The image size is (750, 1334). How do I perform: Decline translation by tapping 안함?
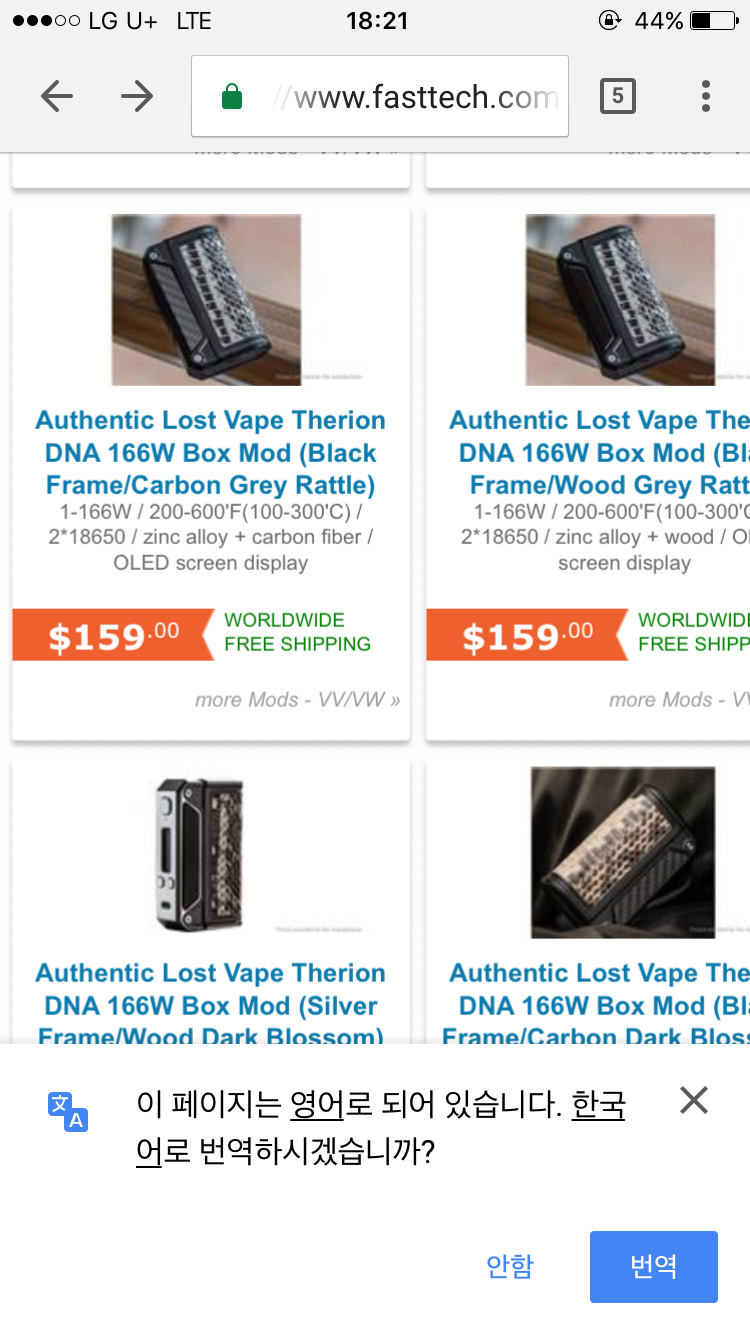tap(510, 1266)
